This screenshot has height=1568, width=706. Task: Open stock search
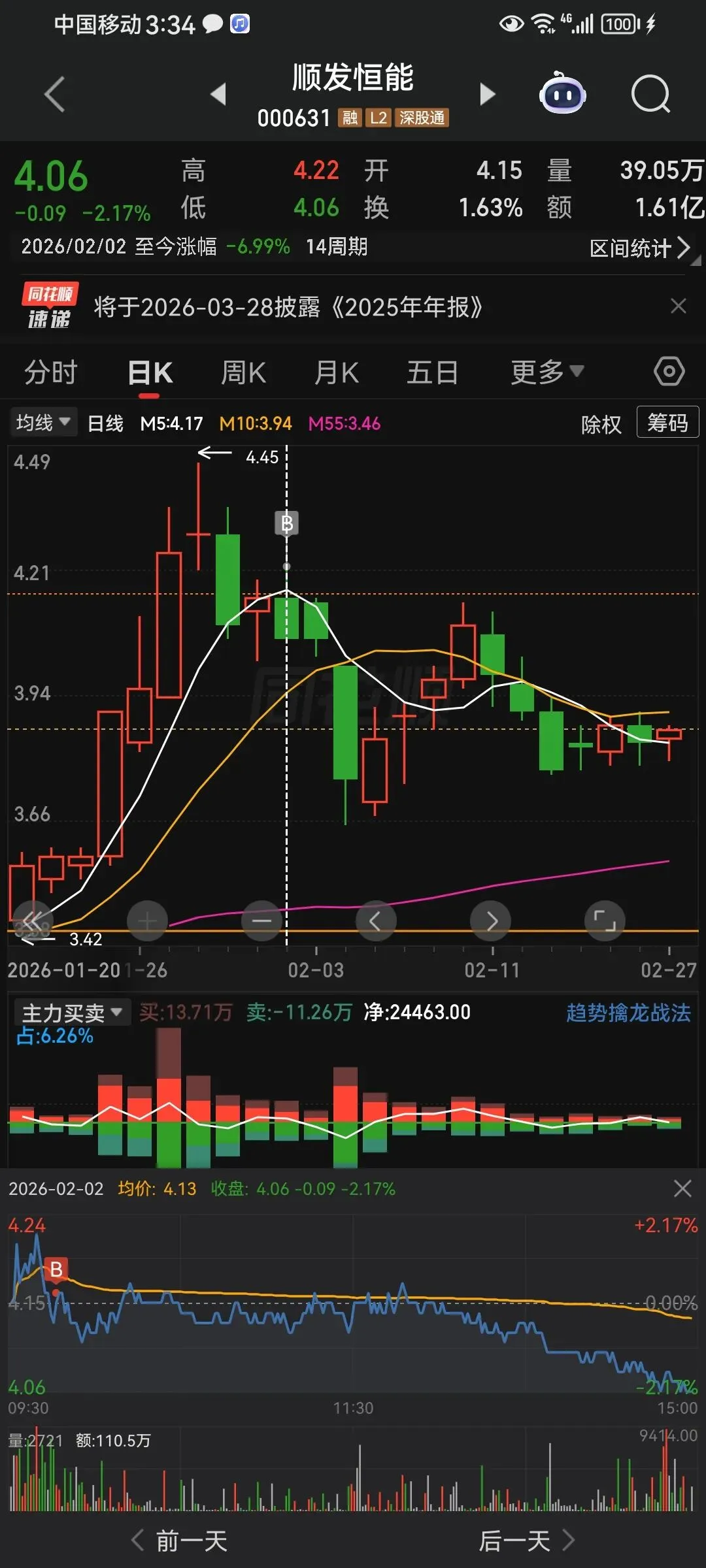(x=650, y=94)
